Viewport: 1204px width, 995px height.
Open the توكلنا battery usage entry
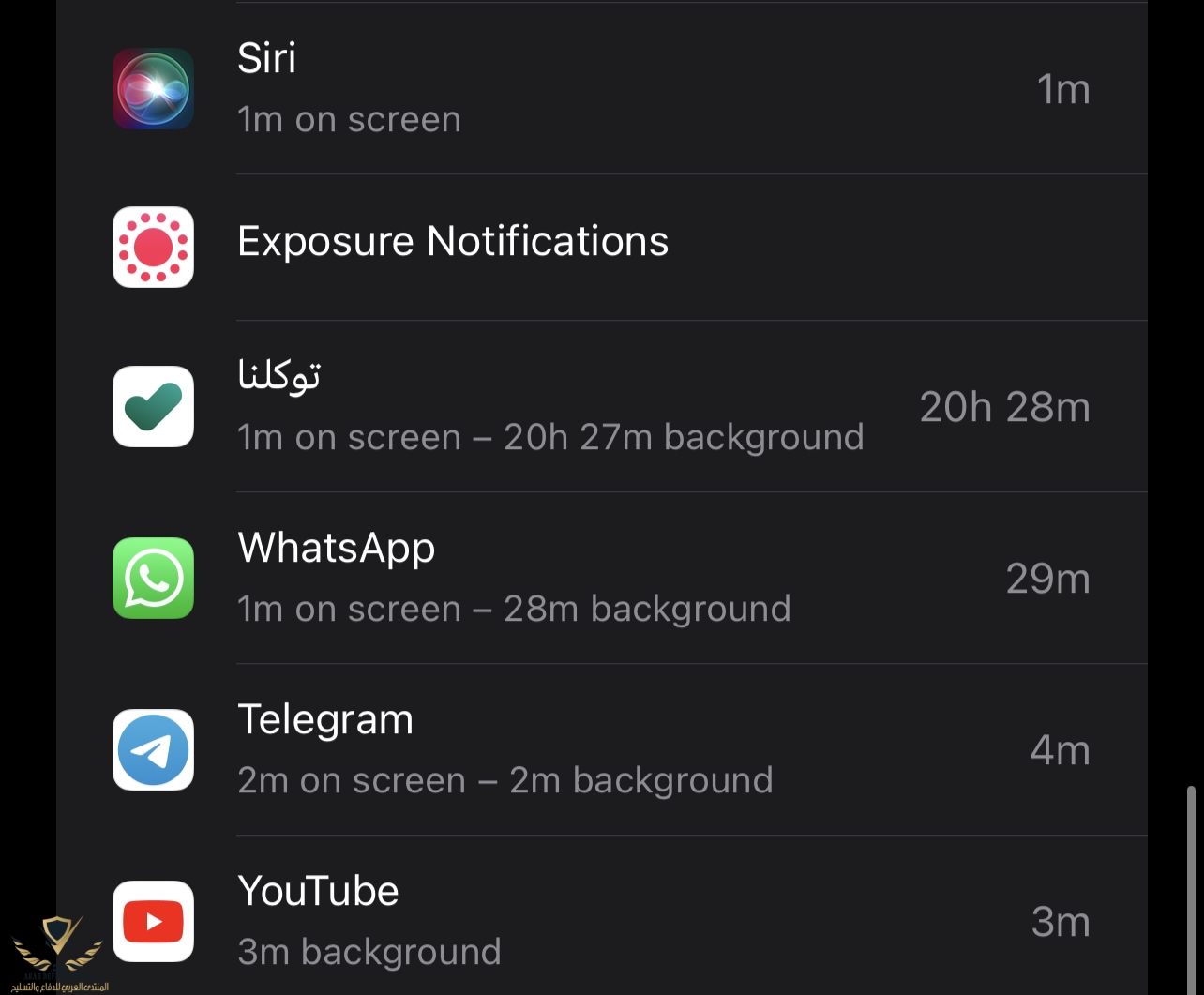click(600, 406)
